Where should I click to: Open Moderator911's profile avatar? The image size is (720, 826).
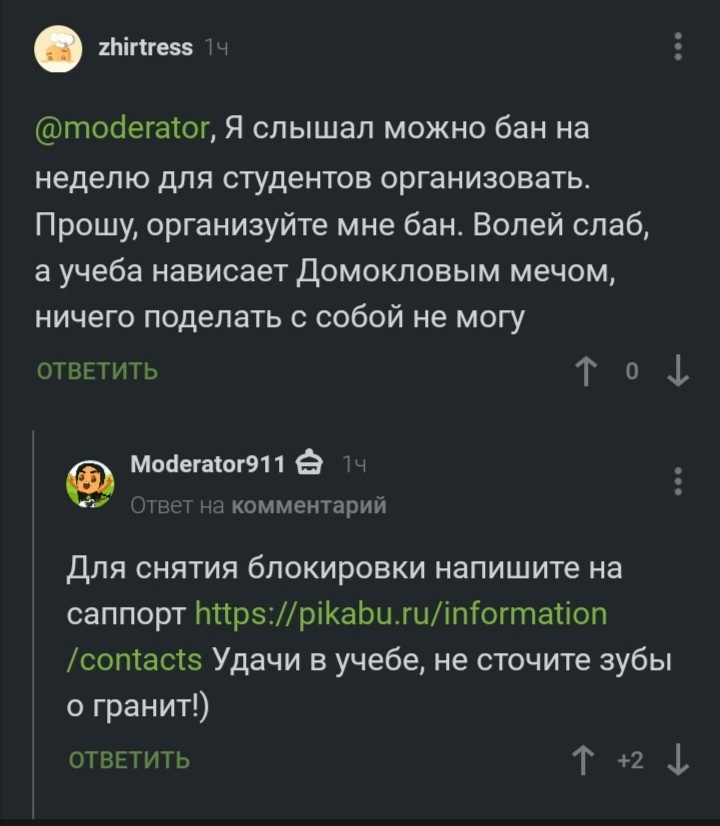[90, 483]
